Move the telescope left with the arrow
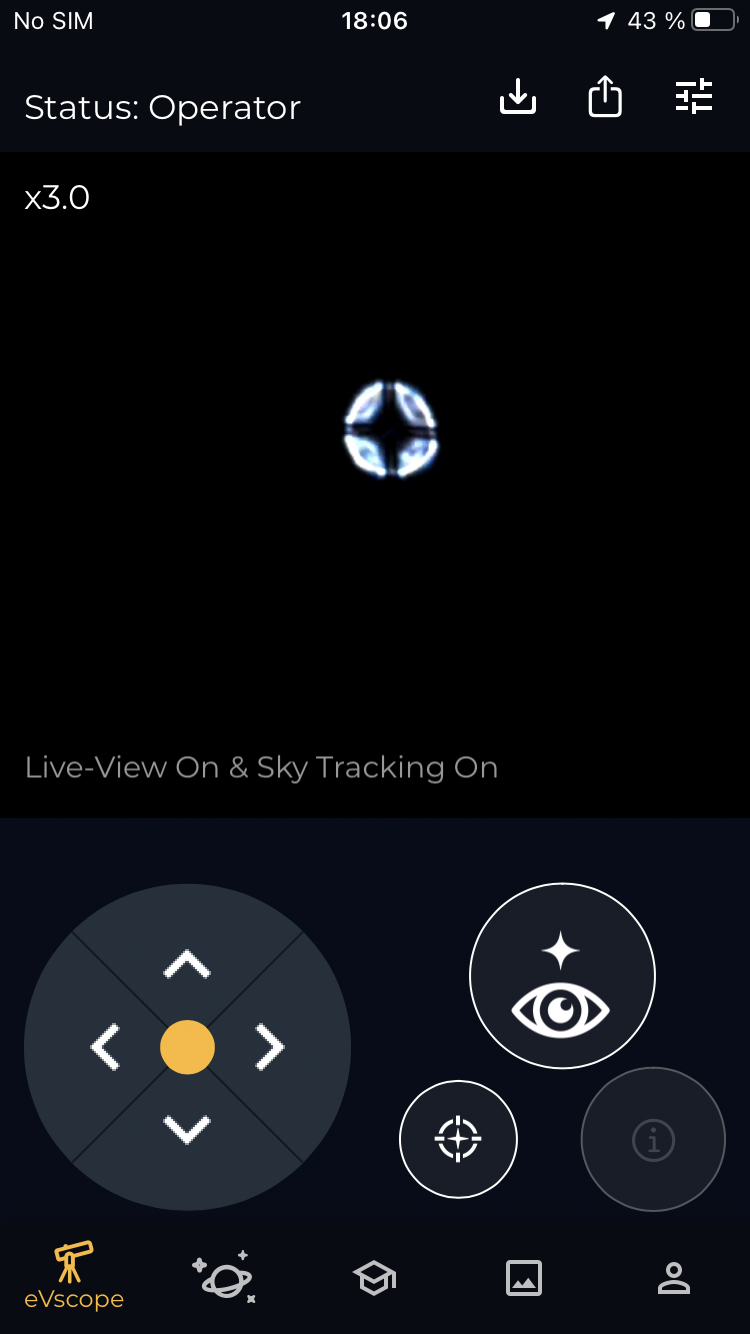Image resolution: width=750 pixels, height=1334 pixels. pyautogui.click(x=105, y=1047)
